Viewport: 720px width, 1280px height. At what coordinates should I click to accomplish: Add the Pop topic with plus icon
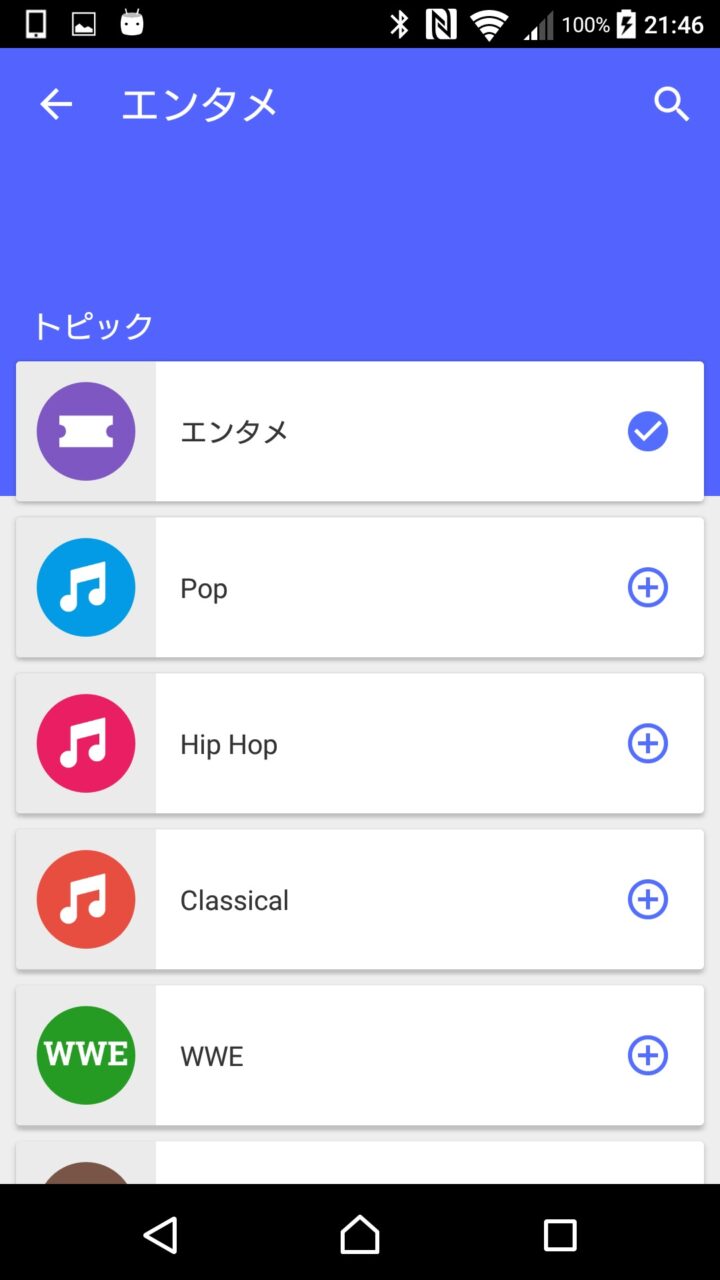point(647,588)
